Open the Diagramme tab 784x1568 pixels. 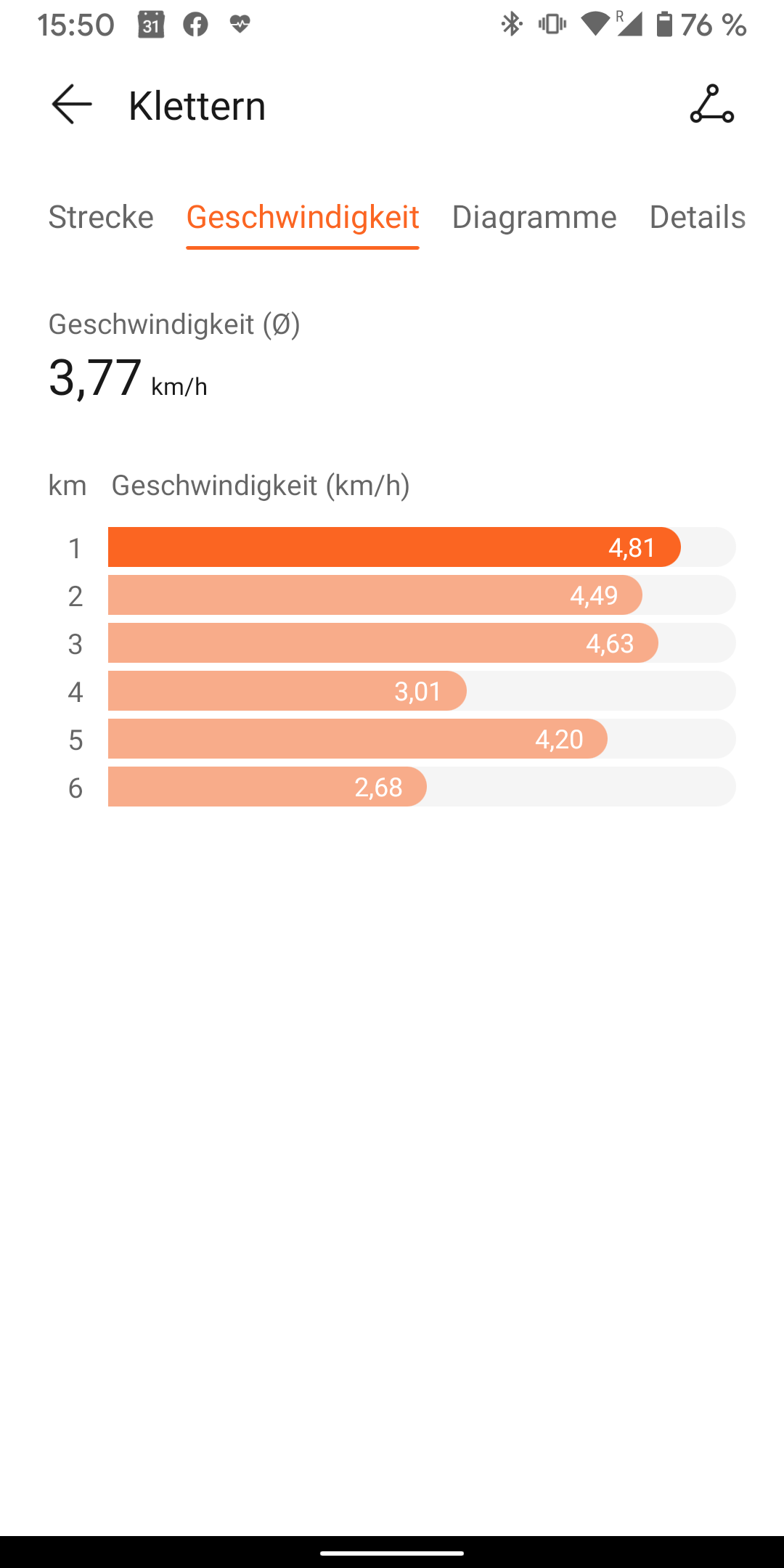(x=534, y=217)
